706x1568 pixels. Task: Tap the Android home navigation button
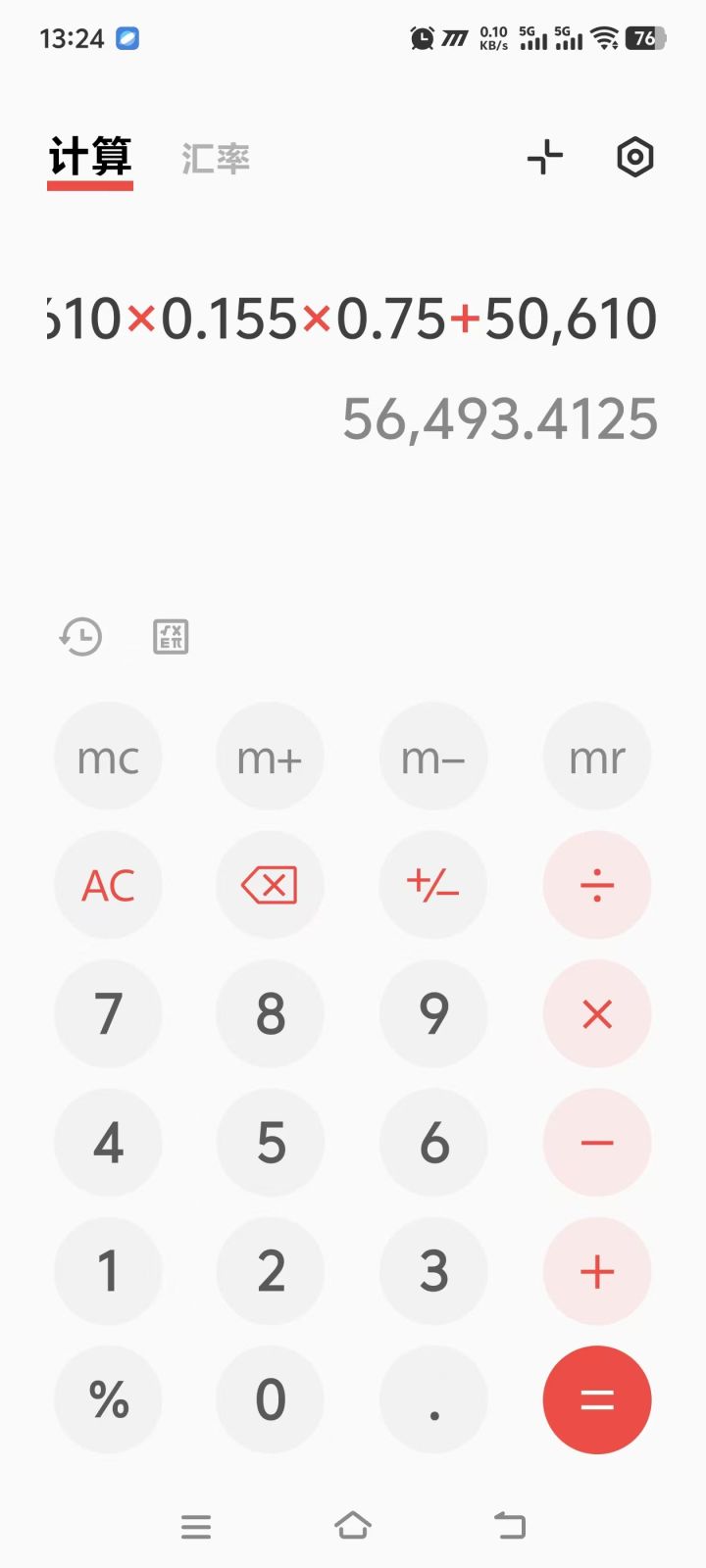tap(353, 1526)
